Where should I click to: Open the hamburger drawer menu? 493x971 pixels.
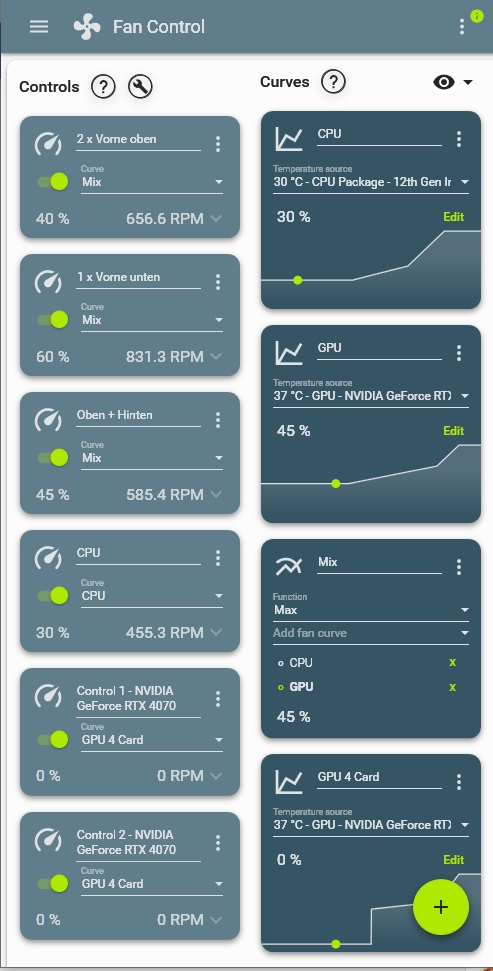click(x=39, y=27)
